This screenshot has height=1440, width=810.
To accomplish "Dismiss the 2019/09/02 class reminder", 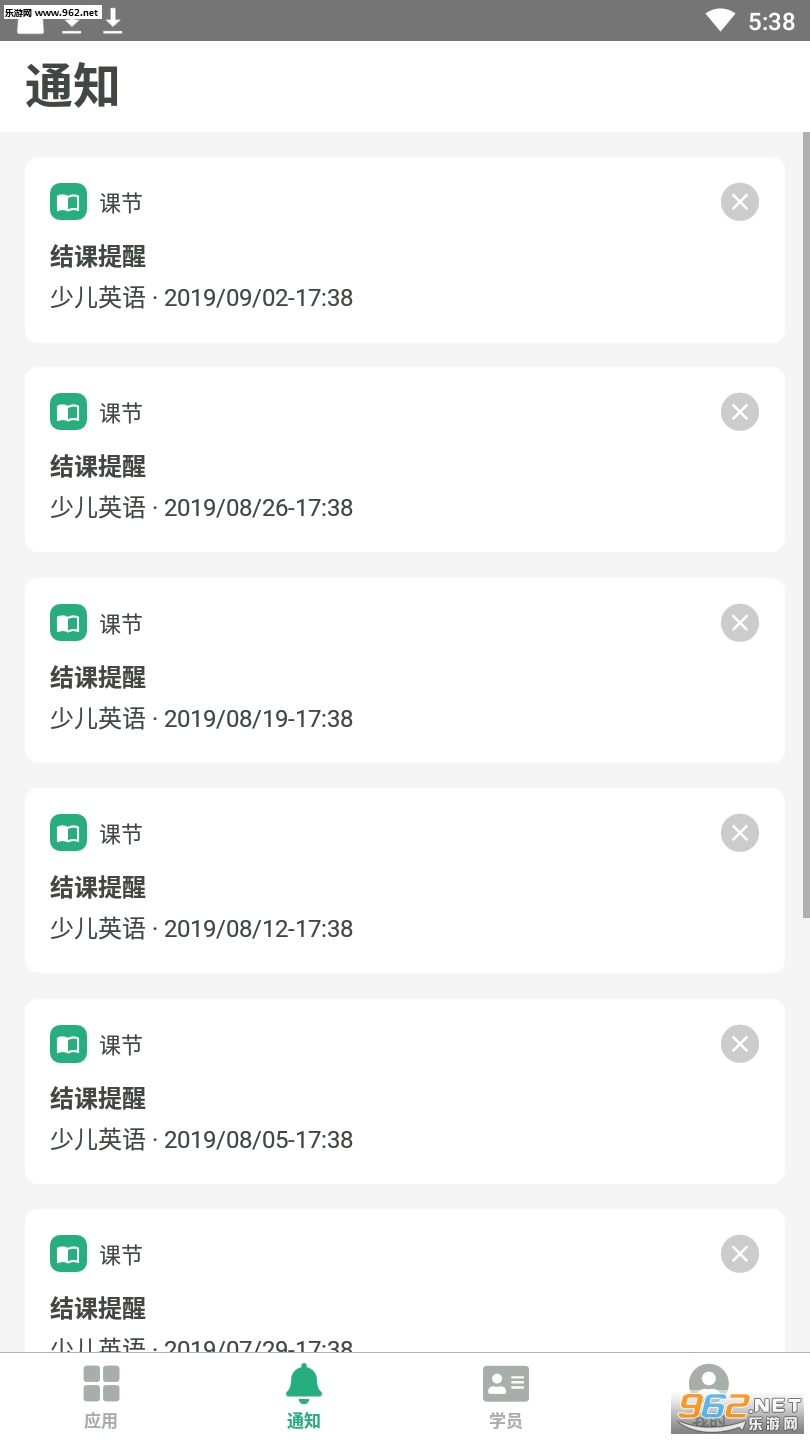I will (739, 202).
